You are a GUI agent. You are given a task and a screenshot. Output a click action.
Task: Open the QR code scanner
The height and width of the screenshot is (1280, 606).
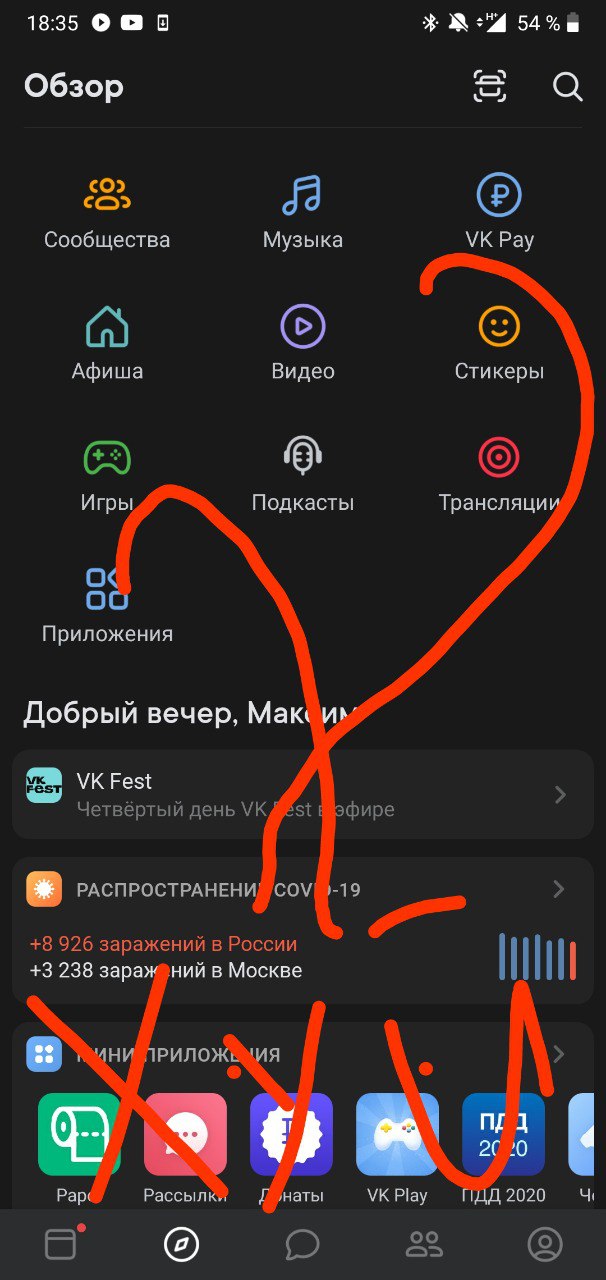(x=490, y=87)
